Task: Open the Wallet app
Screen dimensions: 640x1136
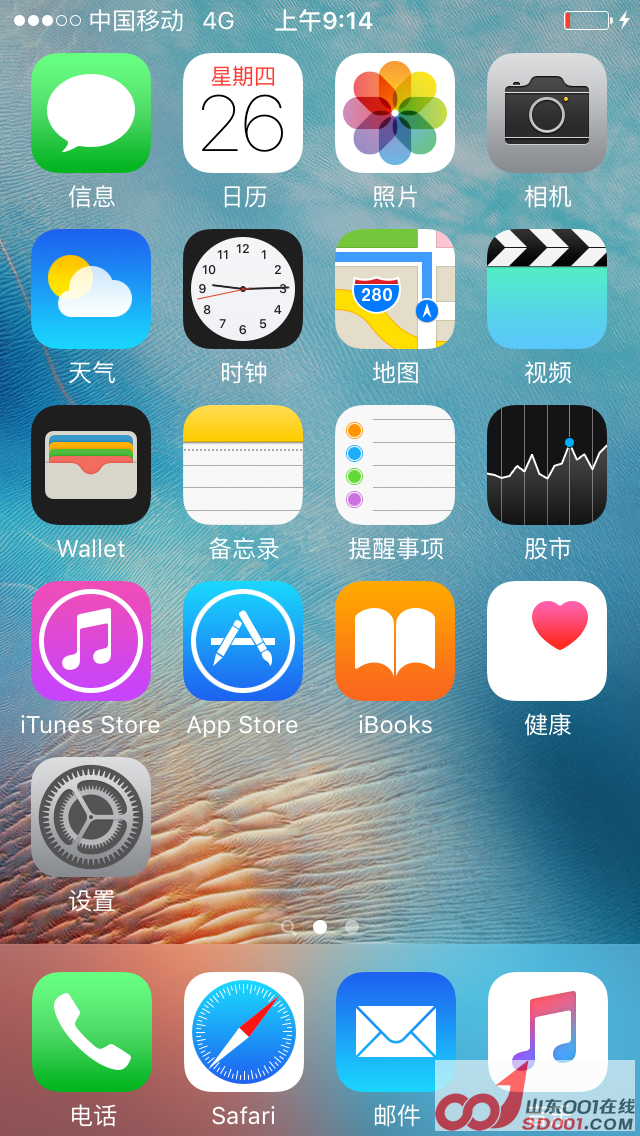Action: 91,465
